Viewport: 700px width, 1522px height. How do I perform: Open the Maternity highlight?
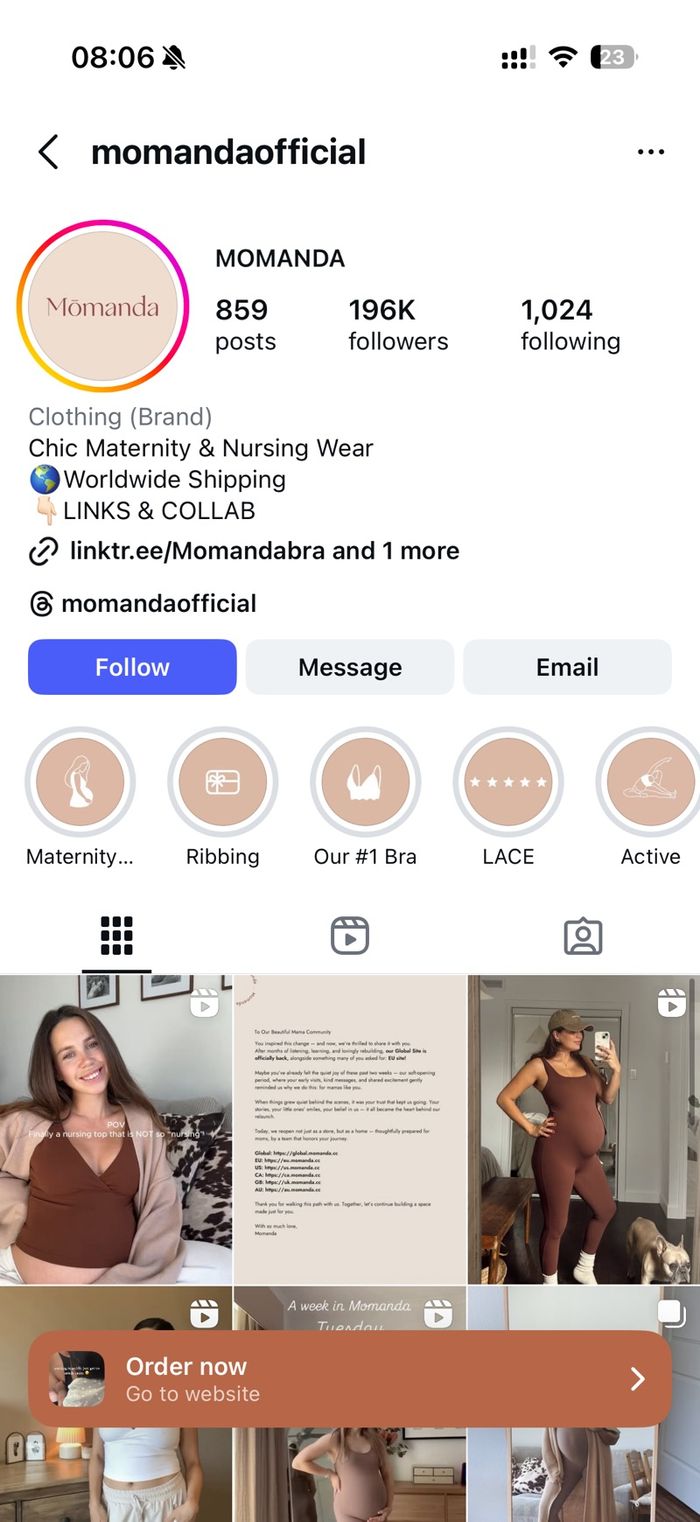click(80, 782)
